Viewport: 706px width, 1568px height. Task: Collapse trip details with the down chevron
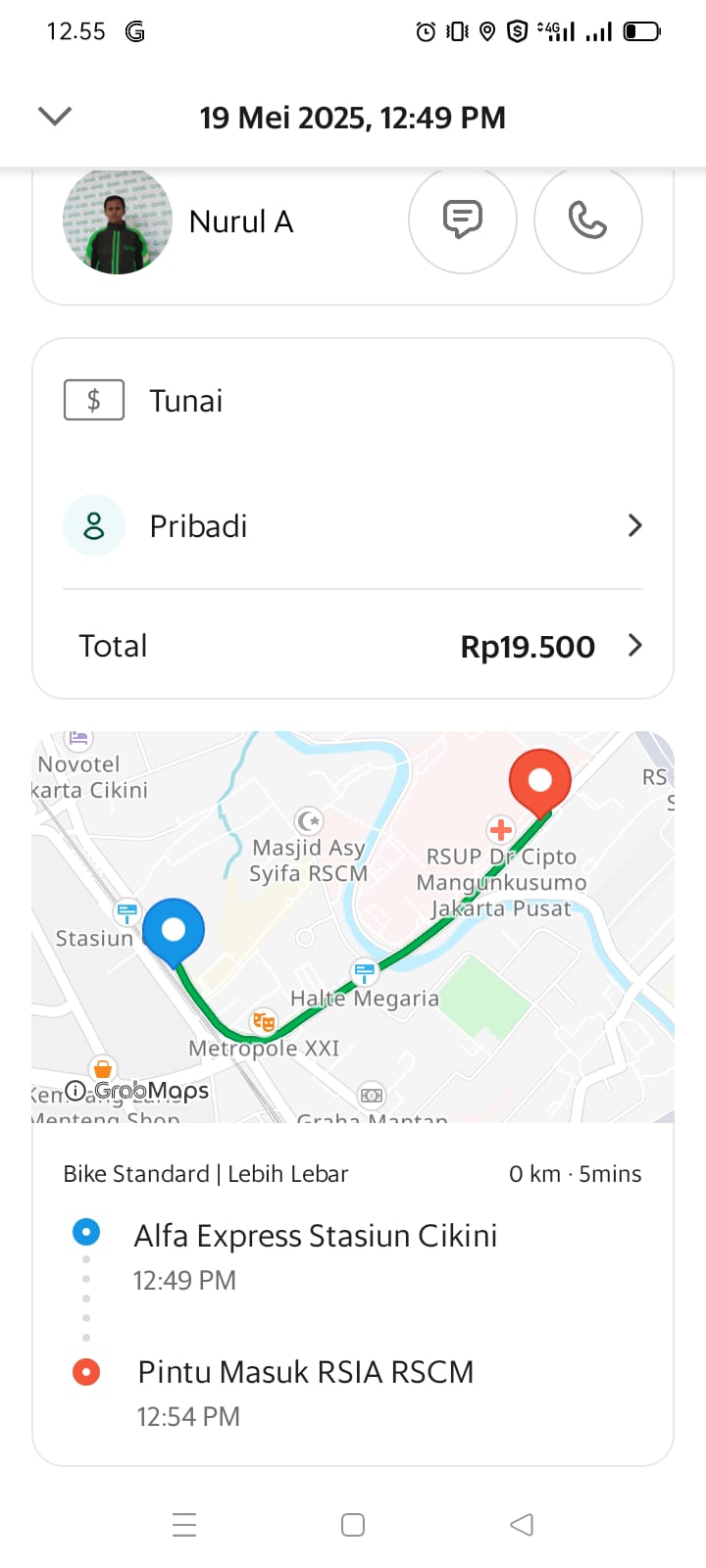coord(55,117)
